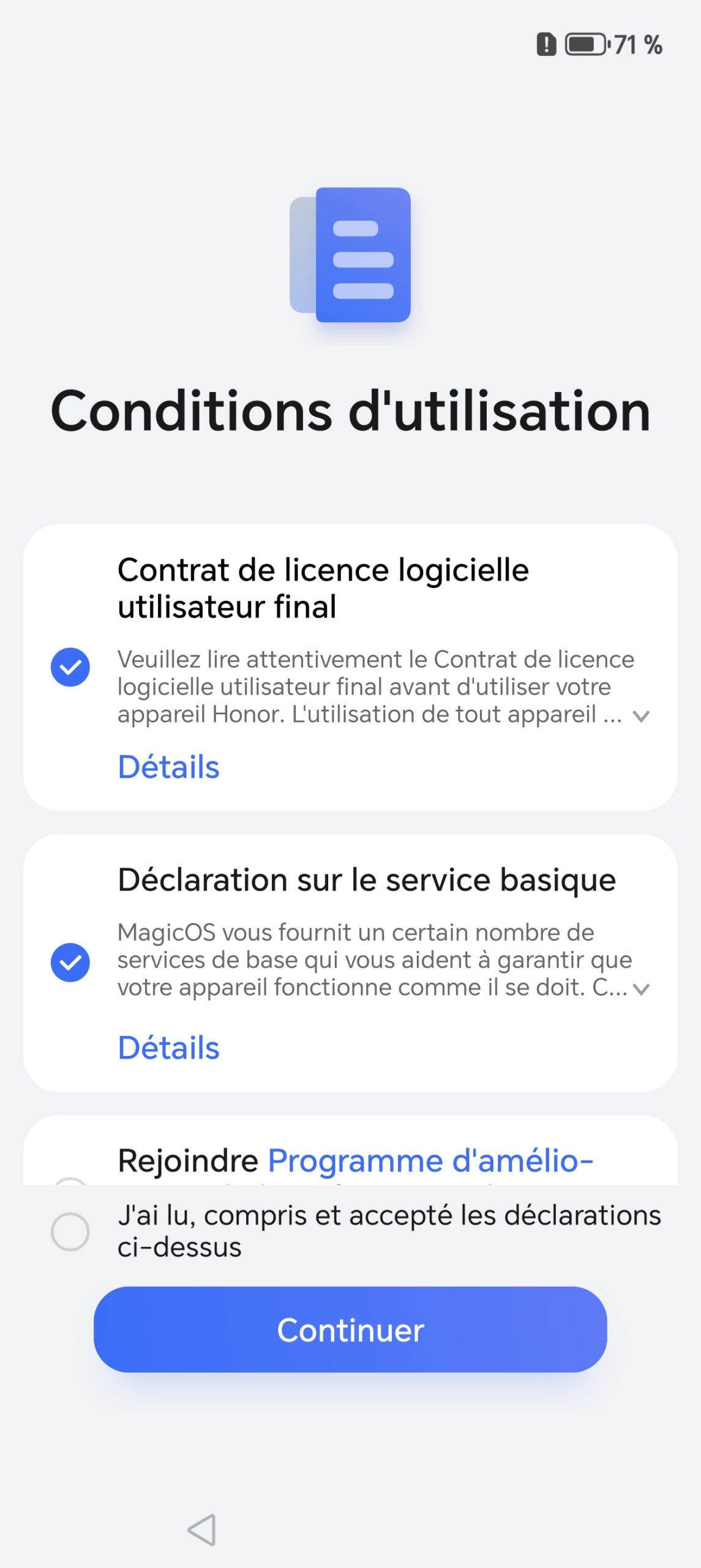Uncheck the Contrat de licence logicielle checkbox
Screen dimensions: 701x1568
pyautogui.click(x=70, y=667)
